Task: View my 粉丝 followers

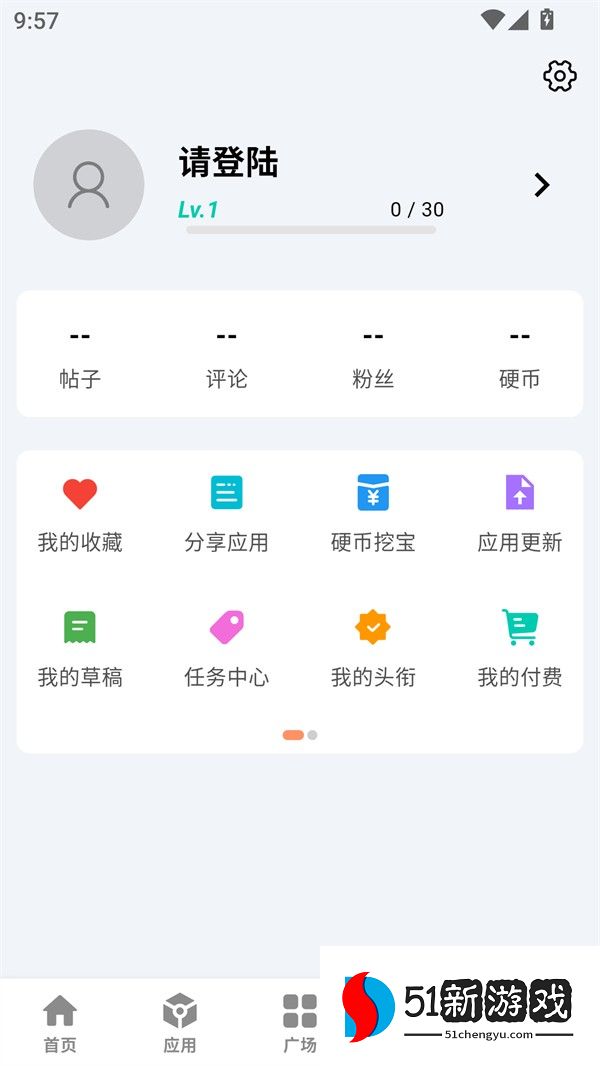Action: tap(373, 355)
